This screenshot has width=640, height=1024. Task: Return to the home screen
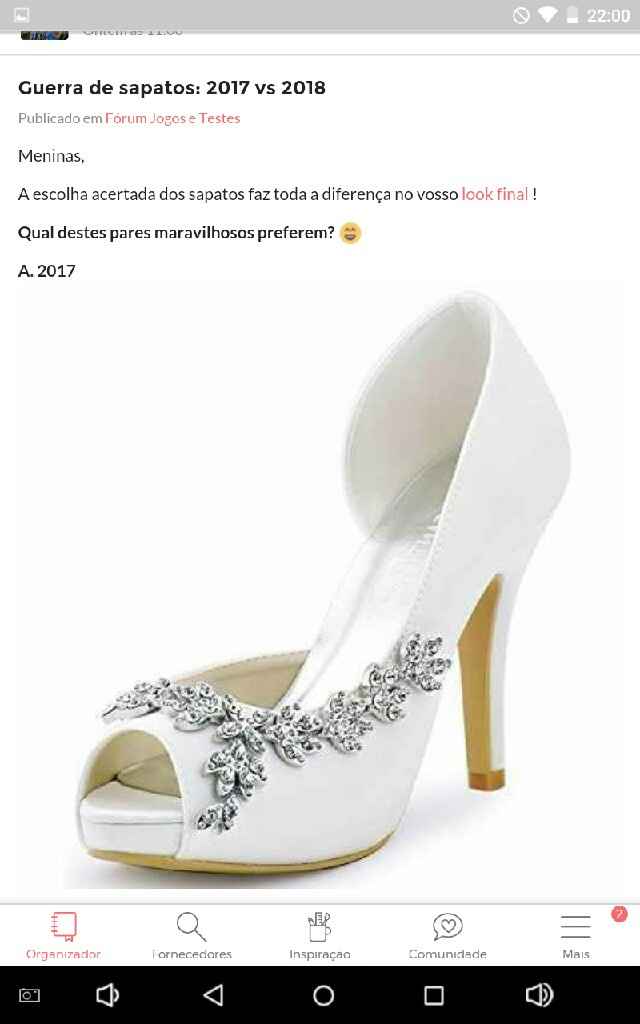click(323, 995)
